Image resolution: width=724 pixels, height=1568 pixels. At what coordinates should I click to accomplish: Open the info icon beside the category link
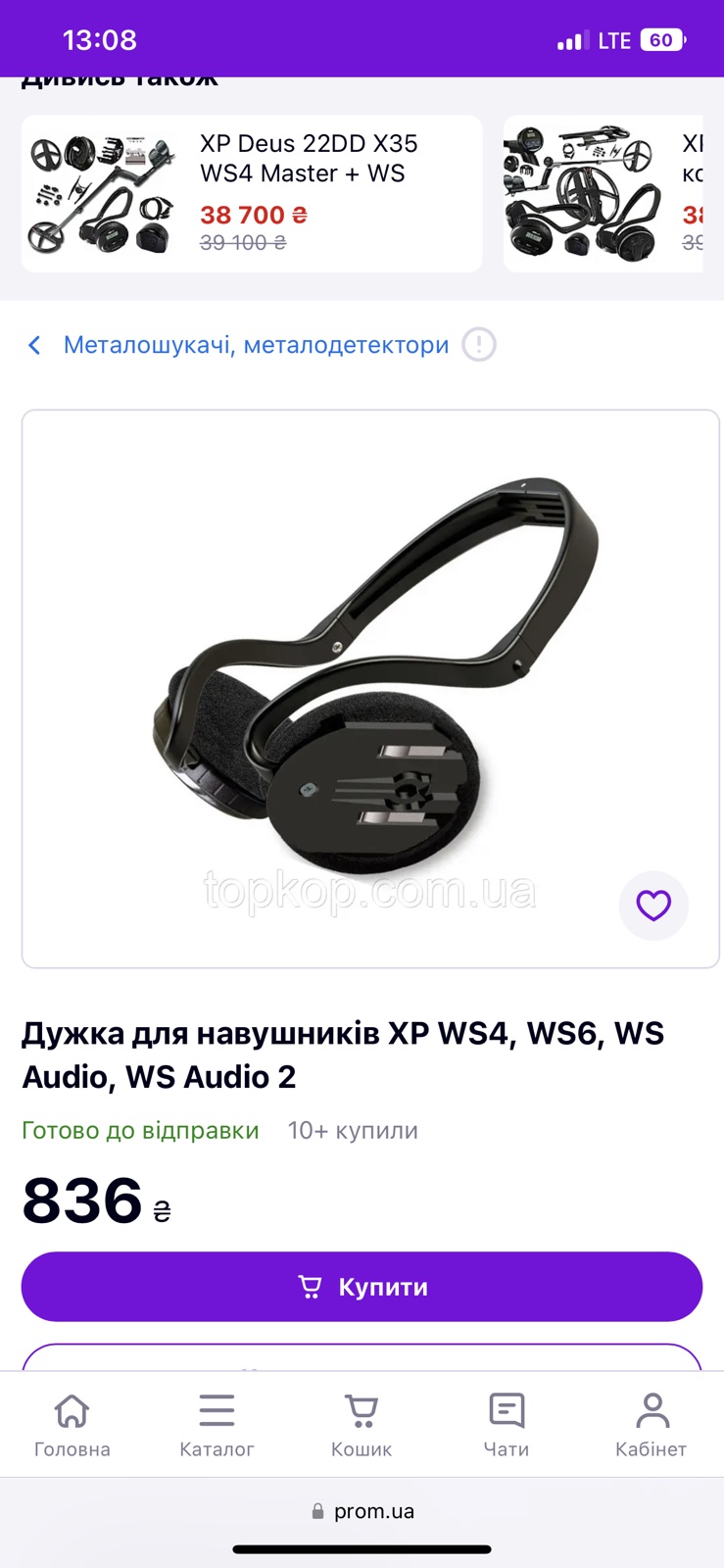[x=479, y=345]
